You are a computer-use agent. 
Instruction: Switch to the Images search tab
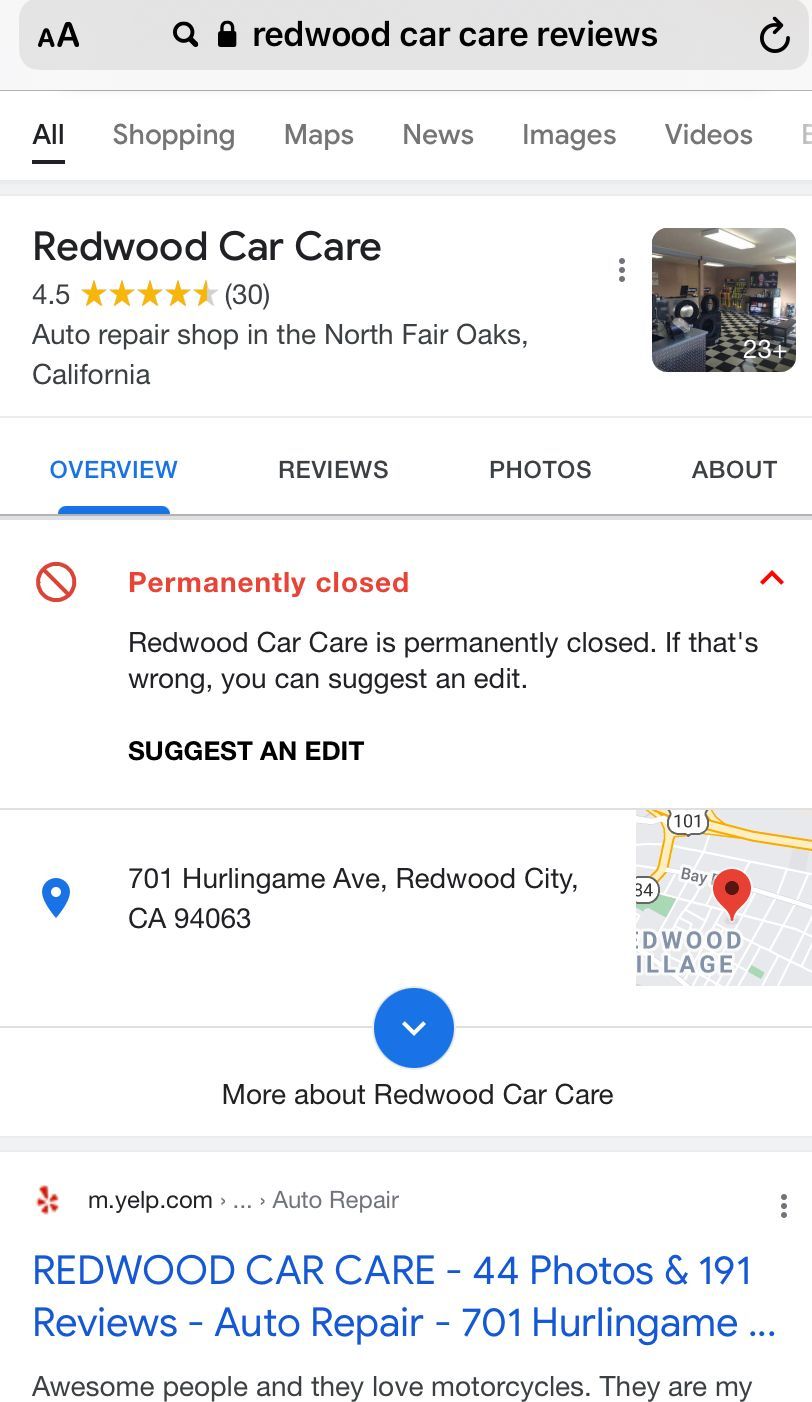click(568, 135)
